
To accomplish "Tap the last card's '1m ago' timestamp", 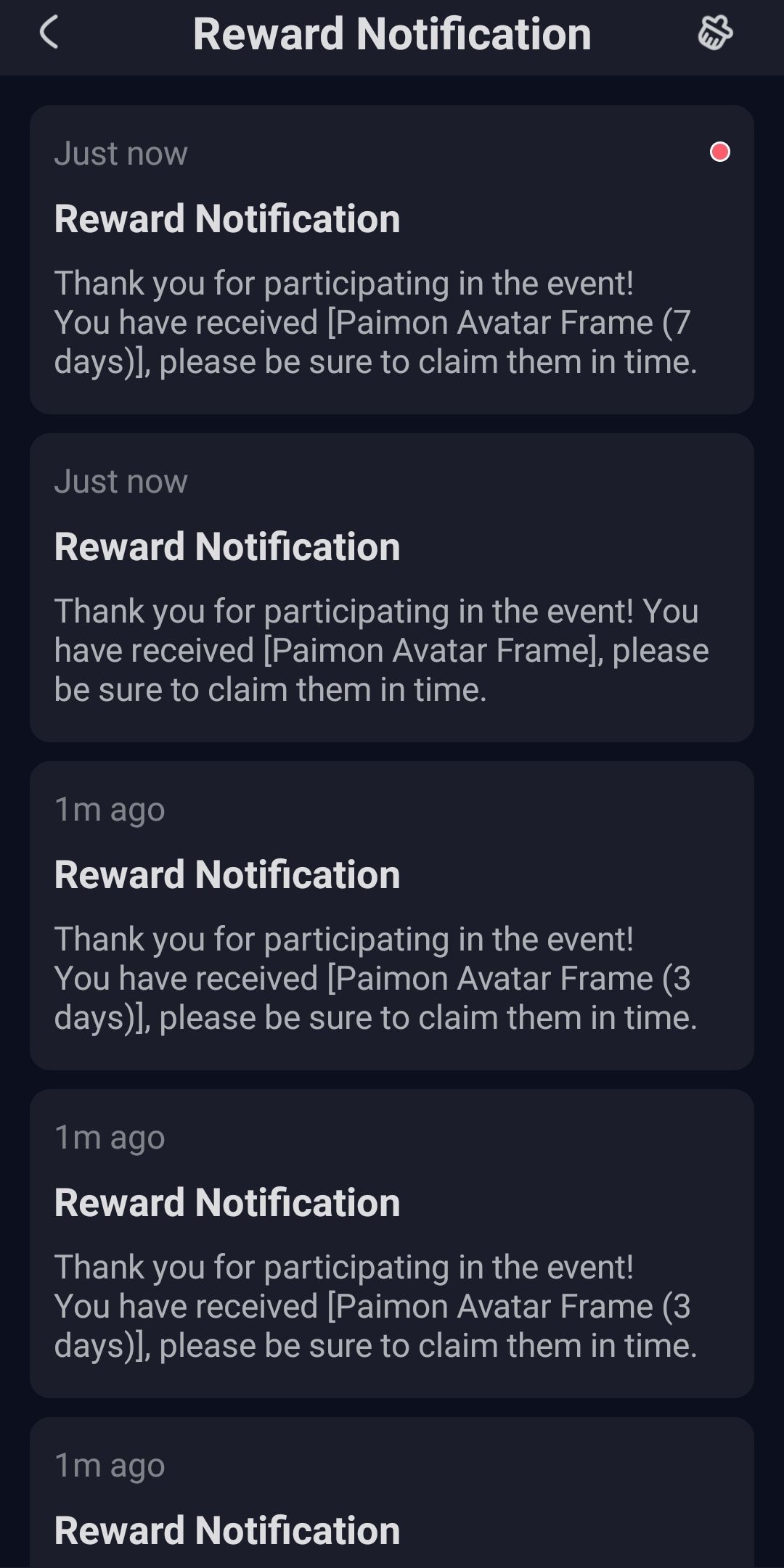I will click(110, 1464).
